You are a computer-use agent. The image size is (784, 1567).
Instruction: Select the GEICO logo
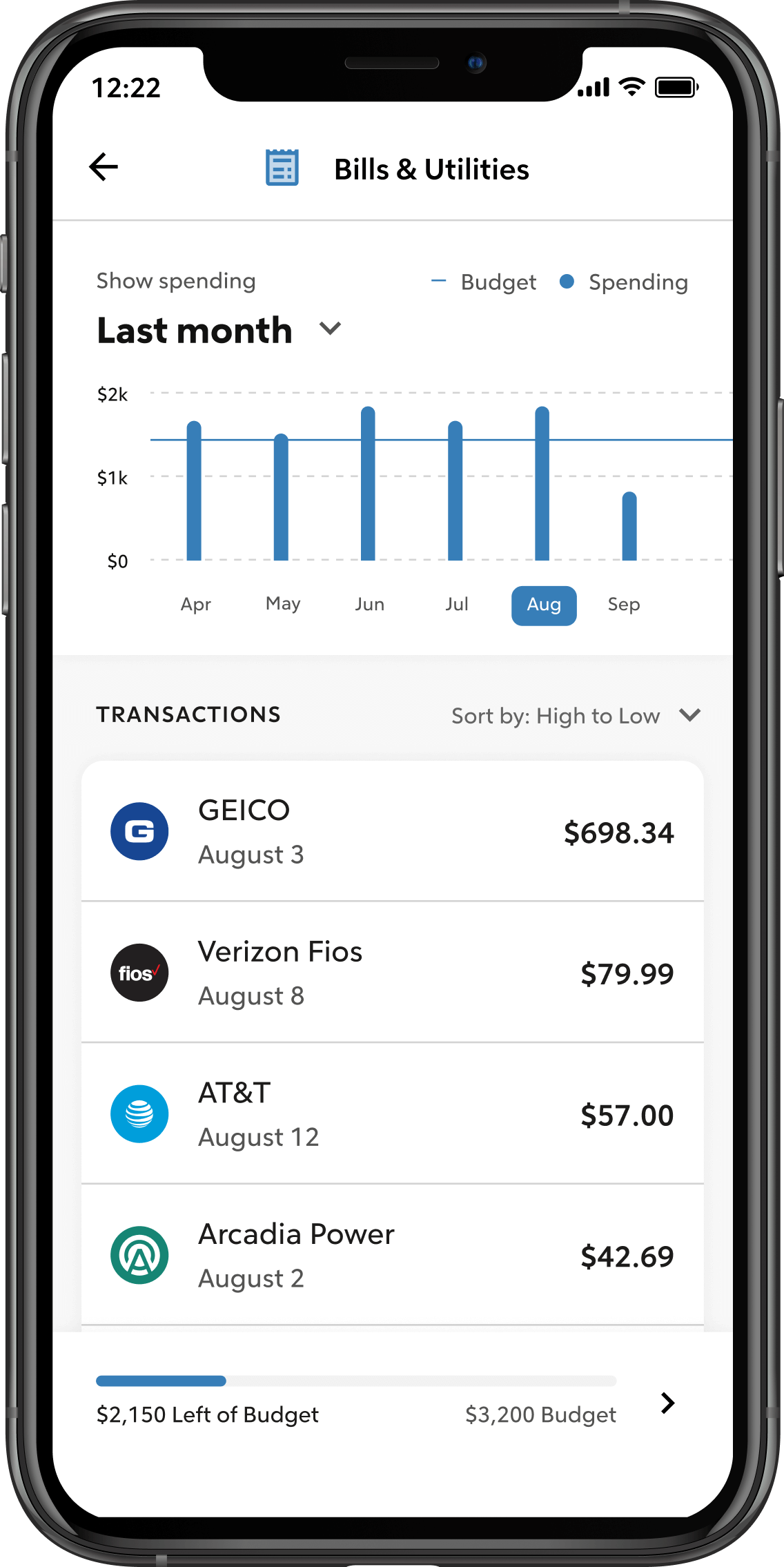[139, 831]
